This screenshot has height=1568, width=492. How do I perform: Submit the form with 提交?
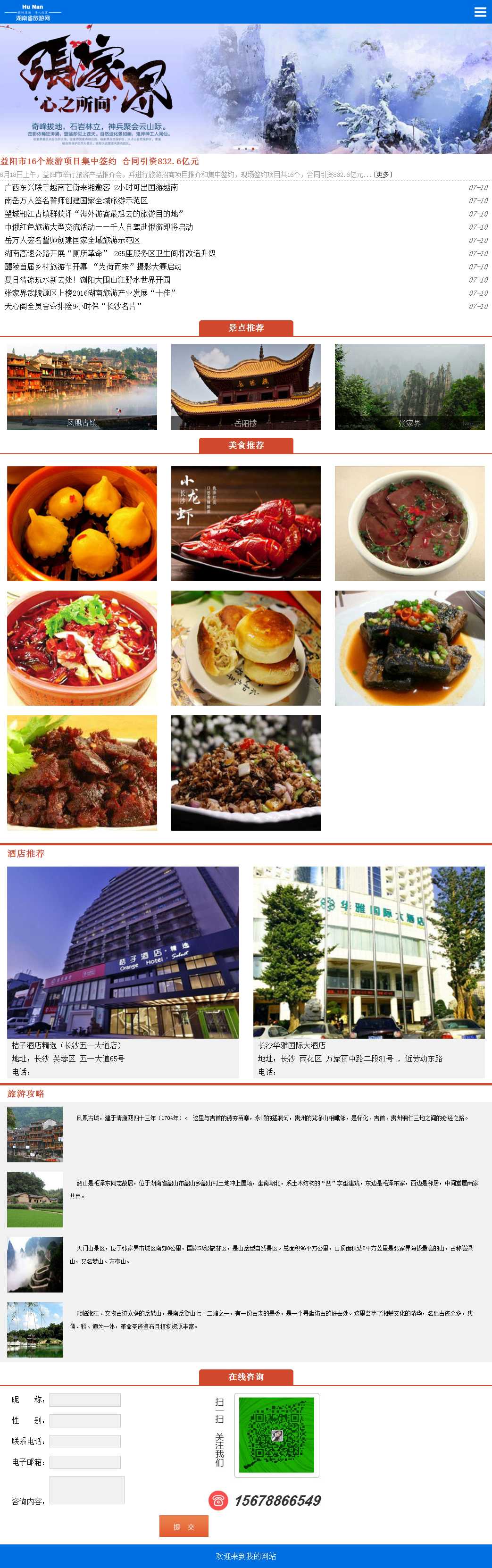click(183, 1526)
